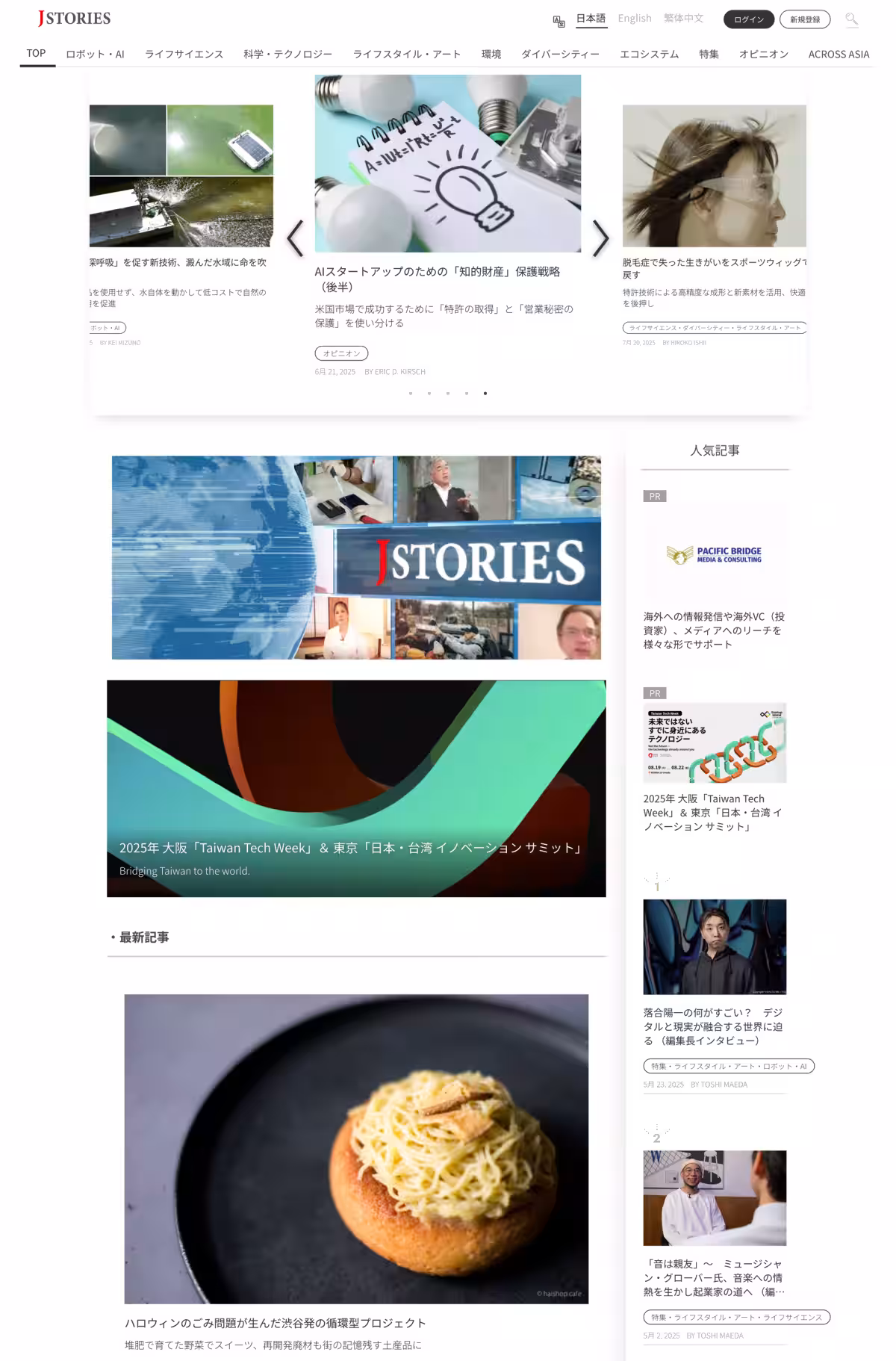Switch site language to English

[x=634, y=19]
